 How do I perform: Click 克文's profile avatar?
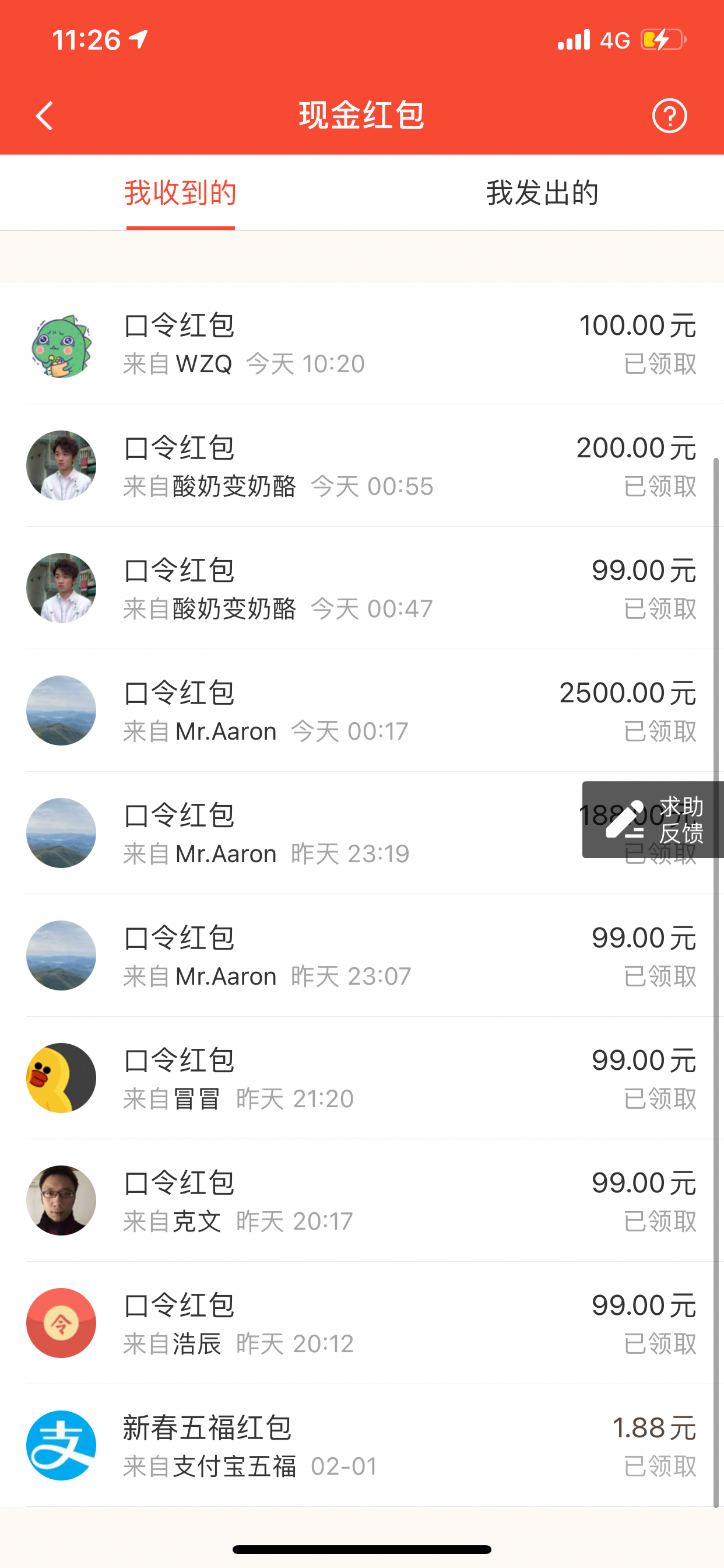60,1200
